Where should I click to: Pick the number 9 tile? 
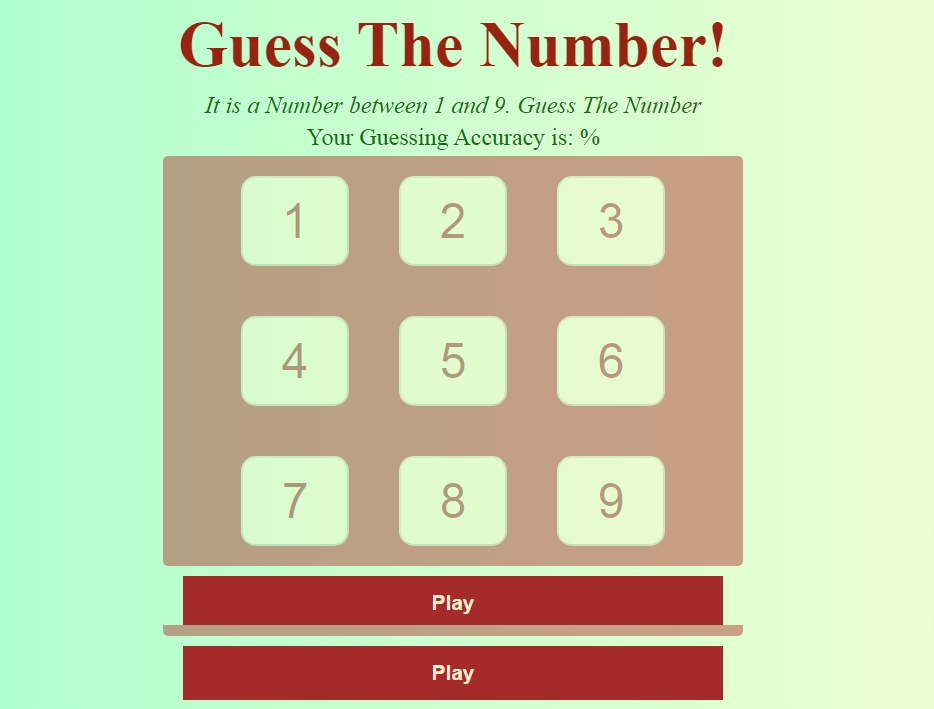[611, 501]
